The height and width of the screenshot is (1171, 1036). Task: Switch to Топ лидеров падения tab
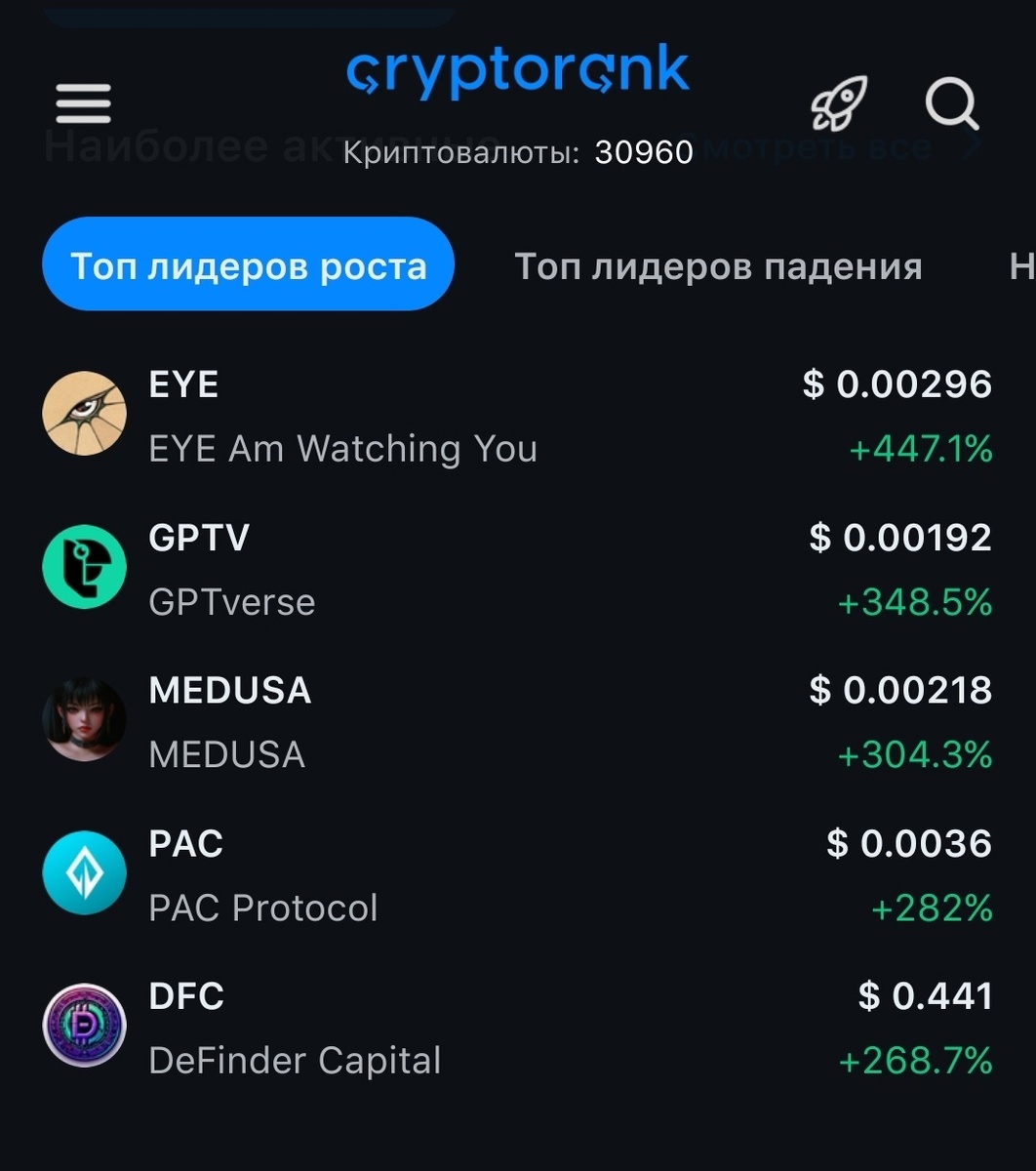tap(718, 265)
